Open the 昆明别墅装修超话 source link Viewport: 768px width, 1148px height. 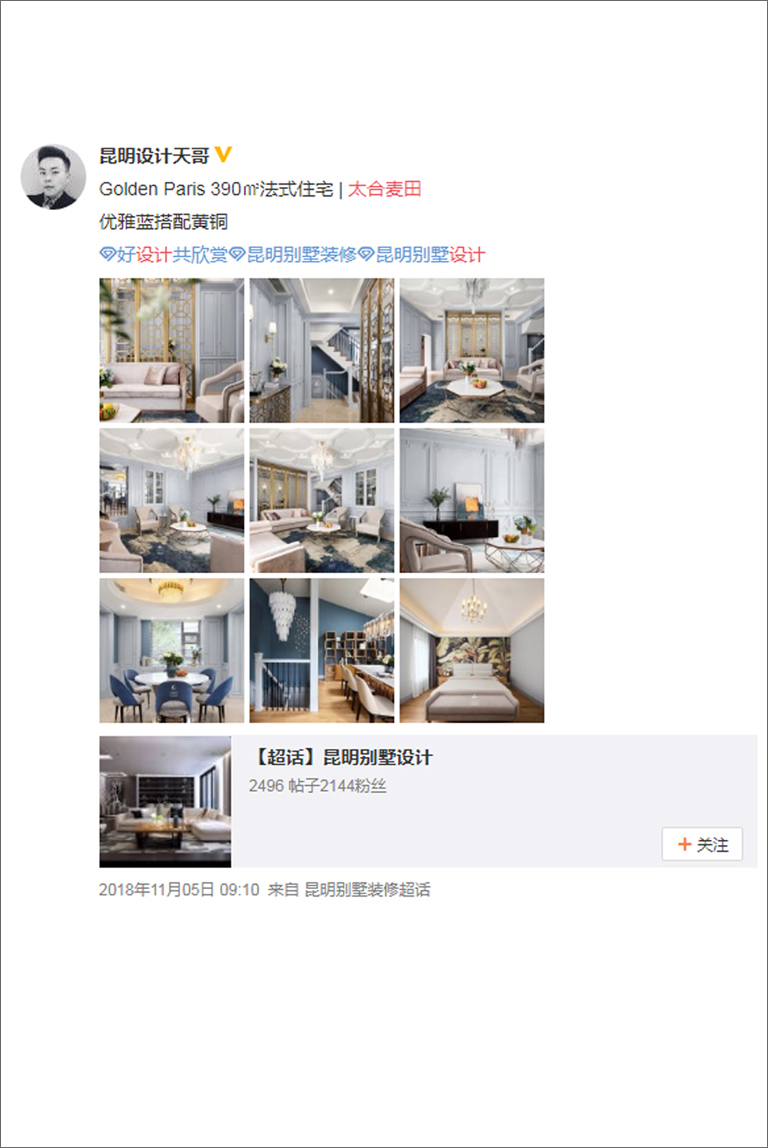tap(367, 889)
